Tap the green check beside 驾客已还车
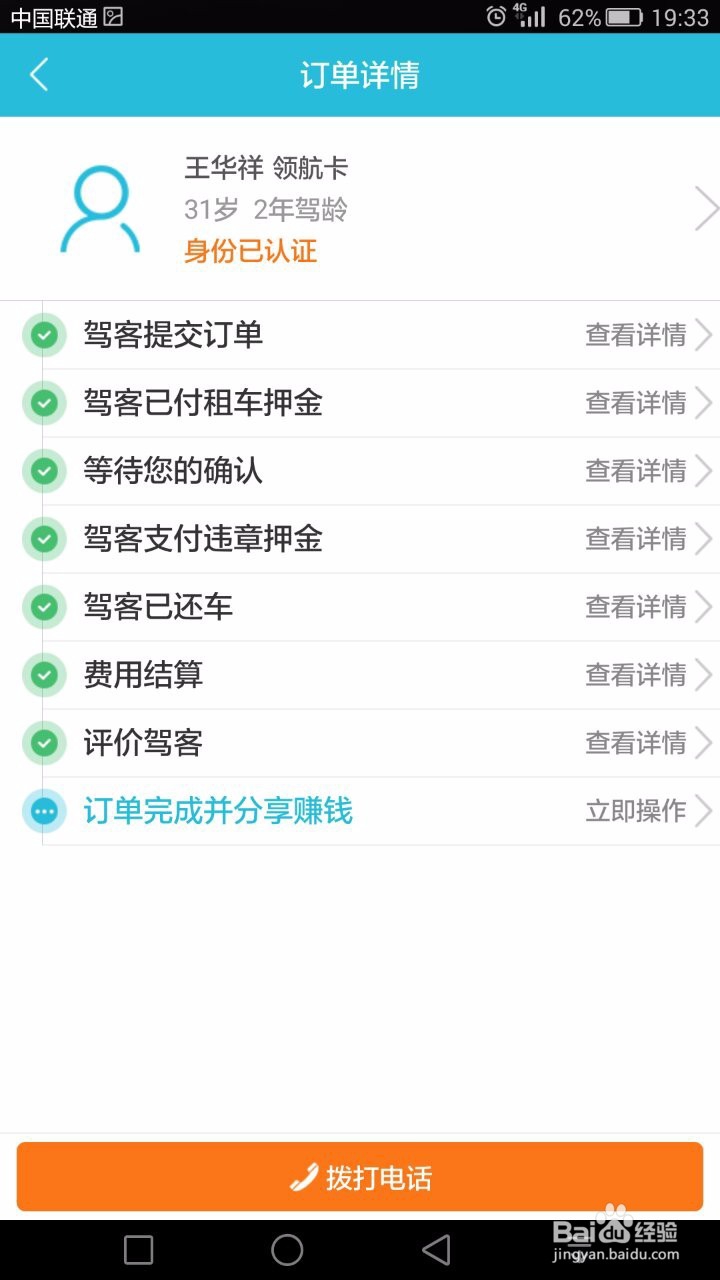This screenshot has width=720, height=1280. [x=43, y=607]
